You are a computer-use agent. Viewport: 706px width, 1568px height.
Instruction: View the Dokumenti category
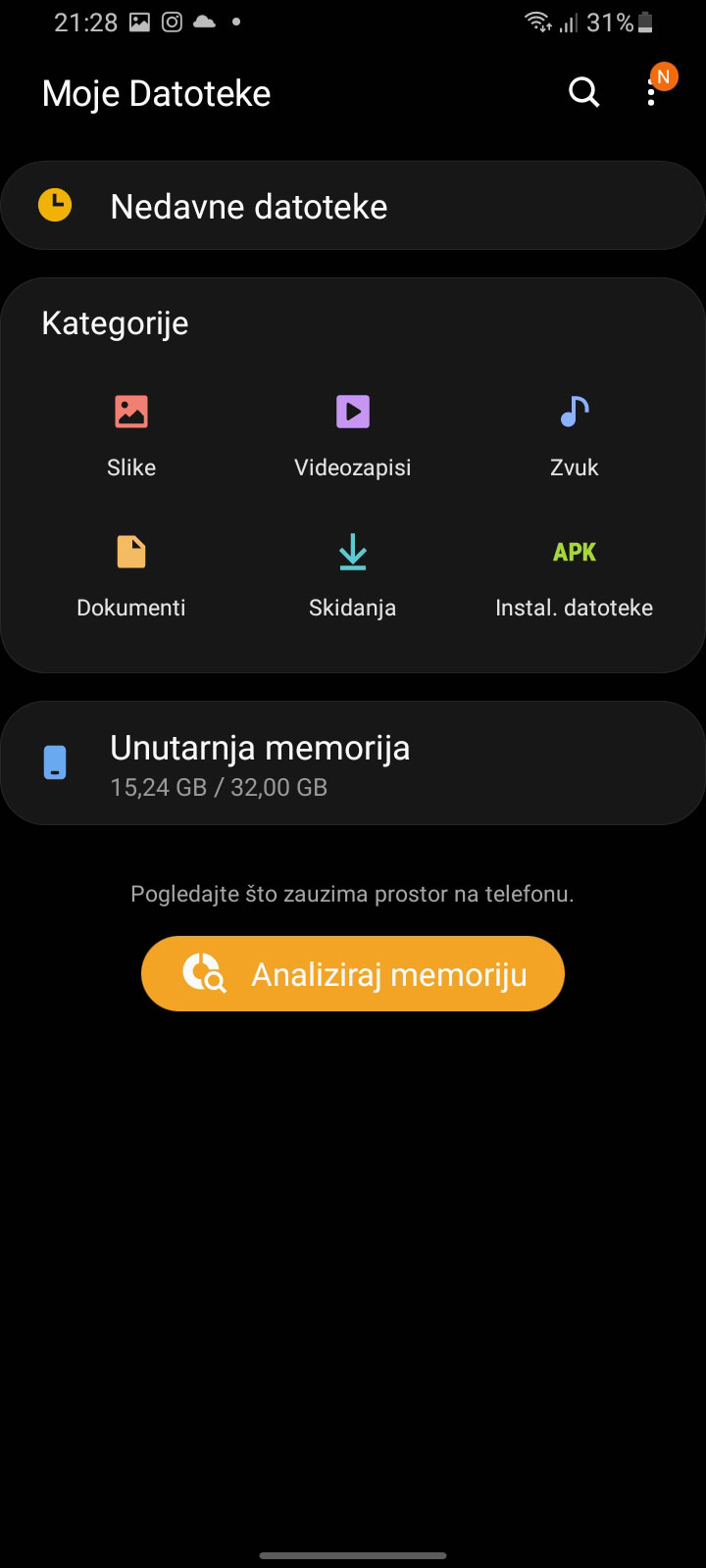click(x=131, y=574)
